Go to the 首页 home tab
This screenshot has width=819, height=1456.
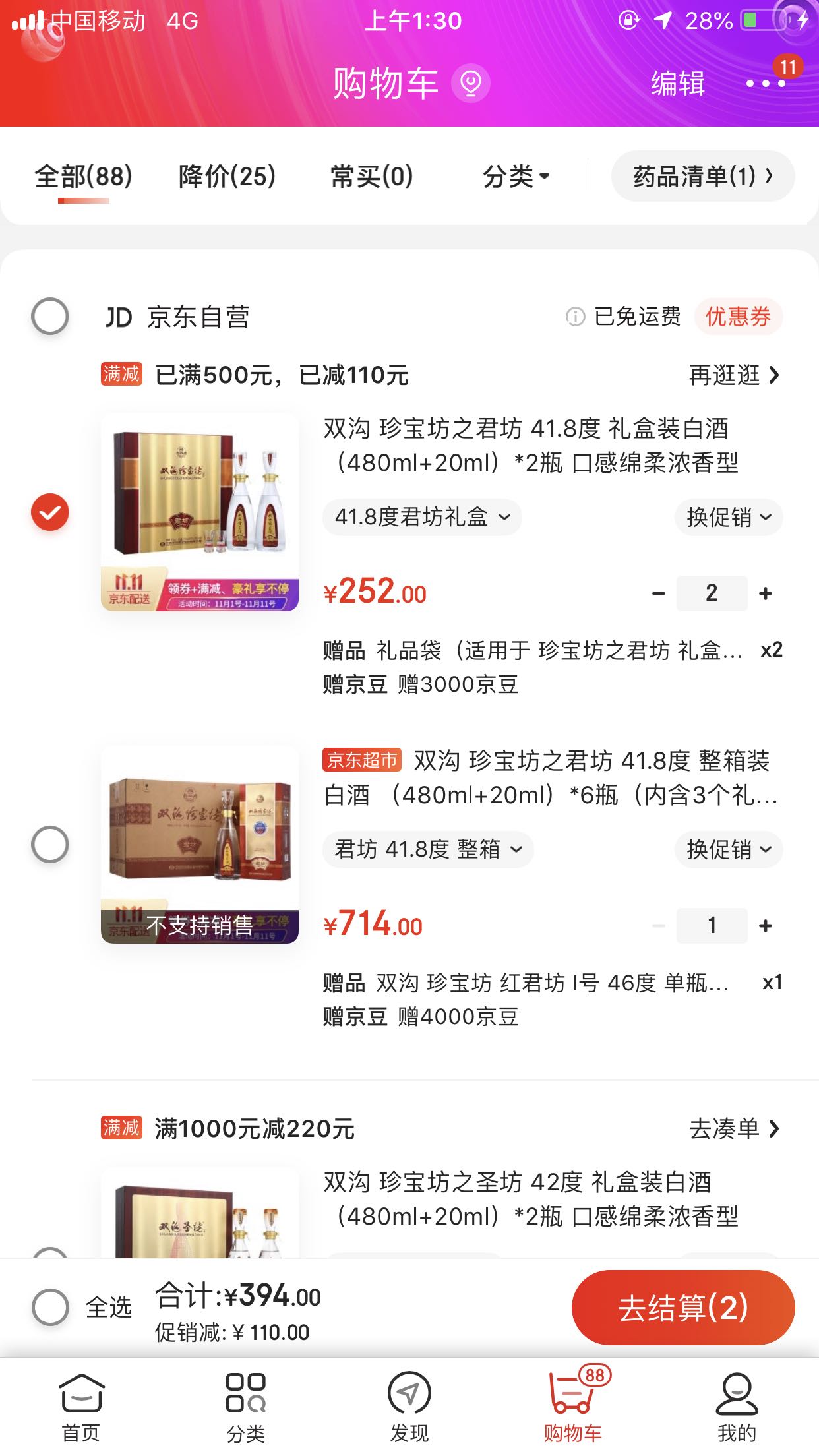[x=81, y=1405]
